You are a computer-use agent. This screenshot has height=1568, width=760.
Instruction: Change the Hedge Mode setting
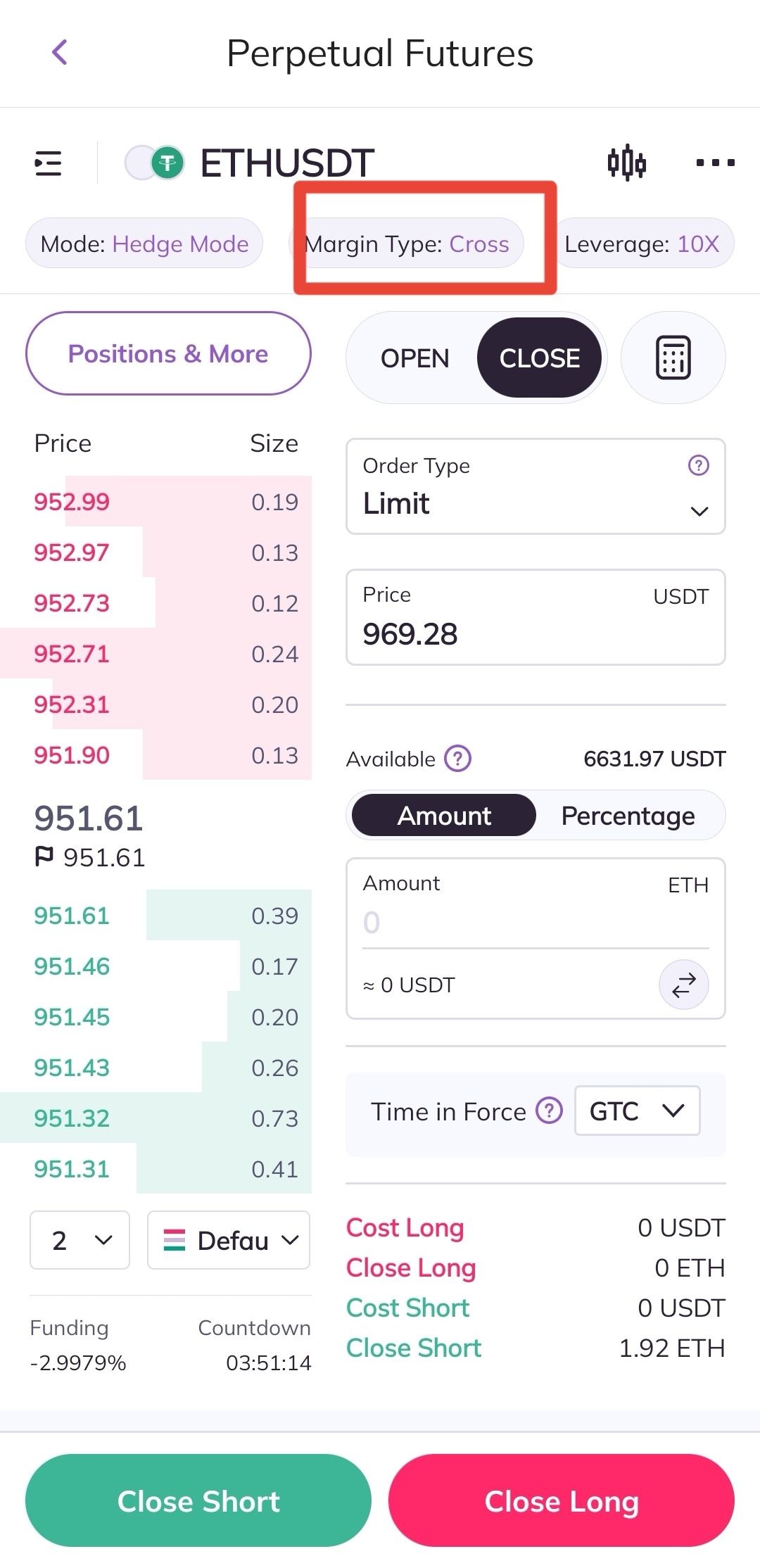pyautogui.click(x=144, y=244)
